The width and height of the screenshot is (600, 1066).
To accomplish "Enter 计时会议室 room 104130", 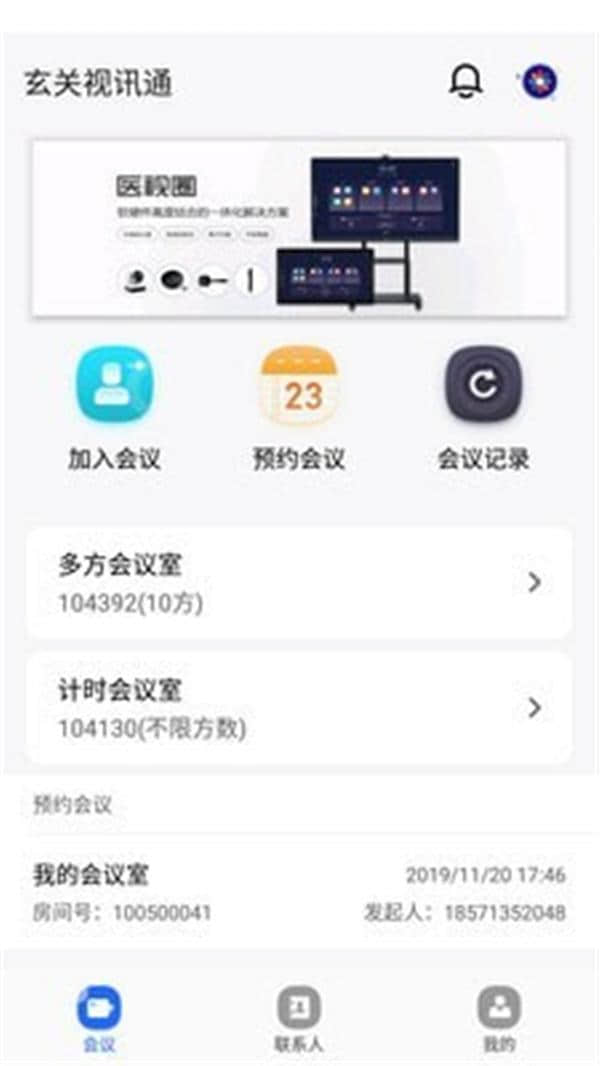I will (299, 708).
